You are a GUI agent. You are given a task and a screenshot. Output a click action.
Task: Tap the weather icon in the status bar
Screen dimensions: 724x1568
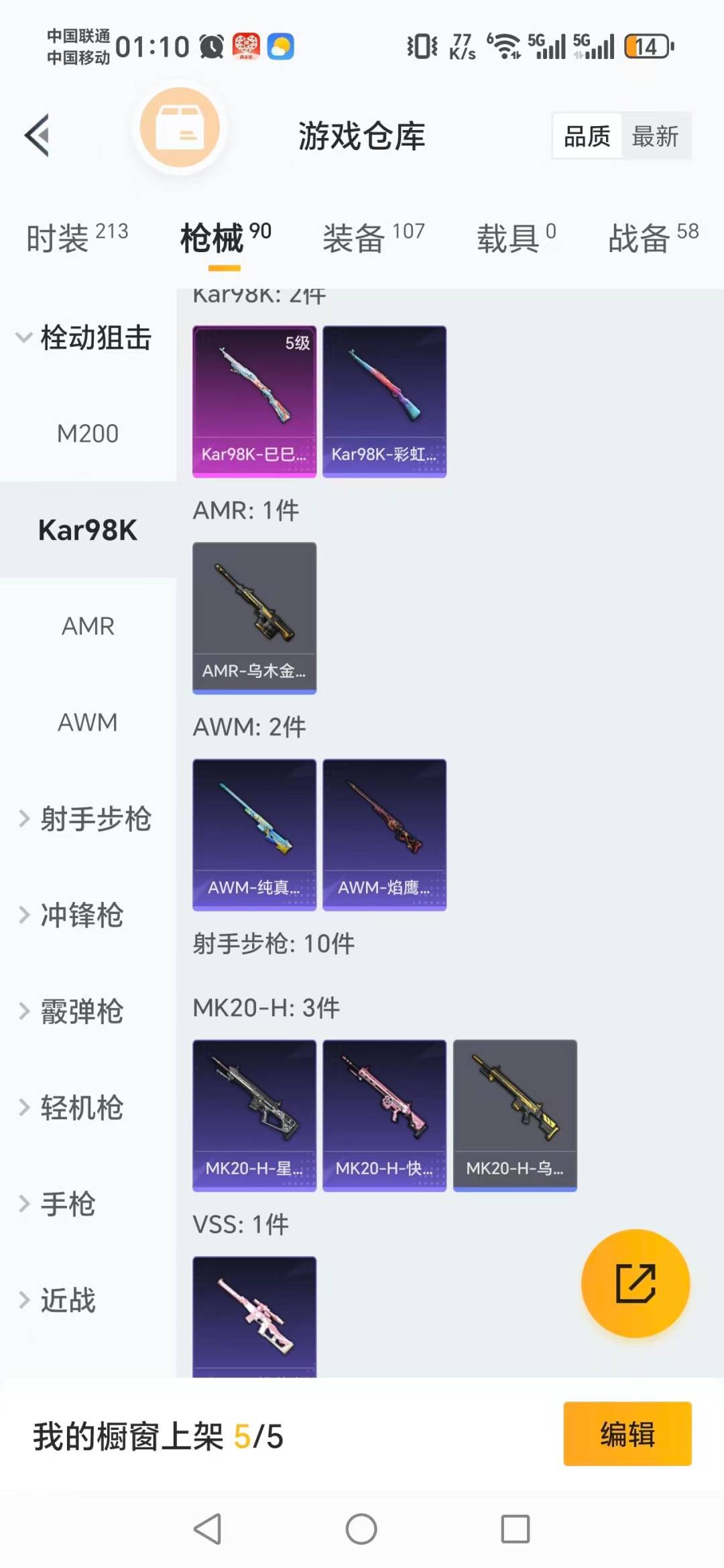coord(280,46)
